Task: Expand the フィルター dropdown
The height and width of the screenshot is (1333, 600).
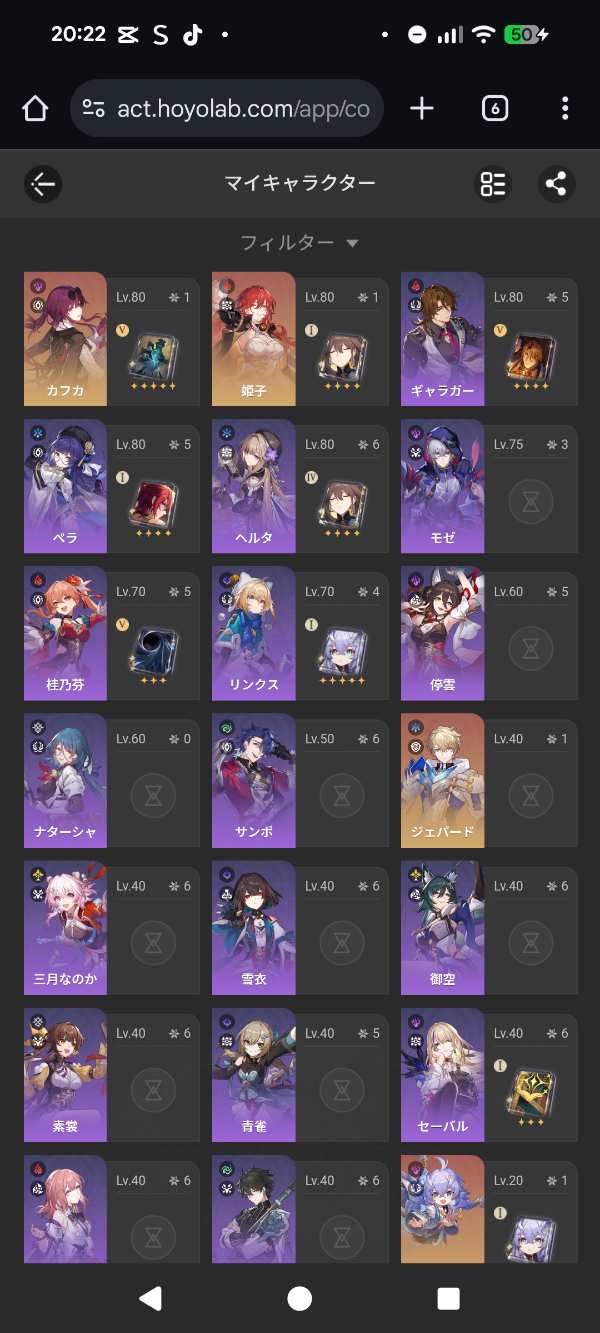Action: 300,243
